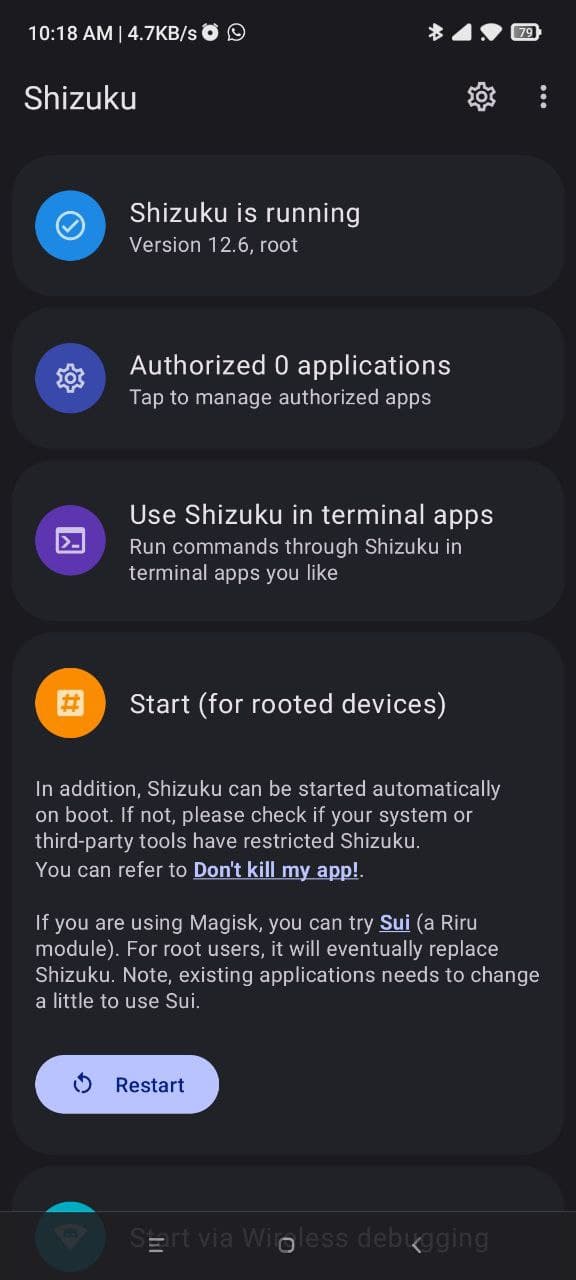The width and height of the screenshot is (576, 1280).
Task: Open the Shizuku is running card
Action: (288, 226)
